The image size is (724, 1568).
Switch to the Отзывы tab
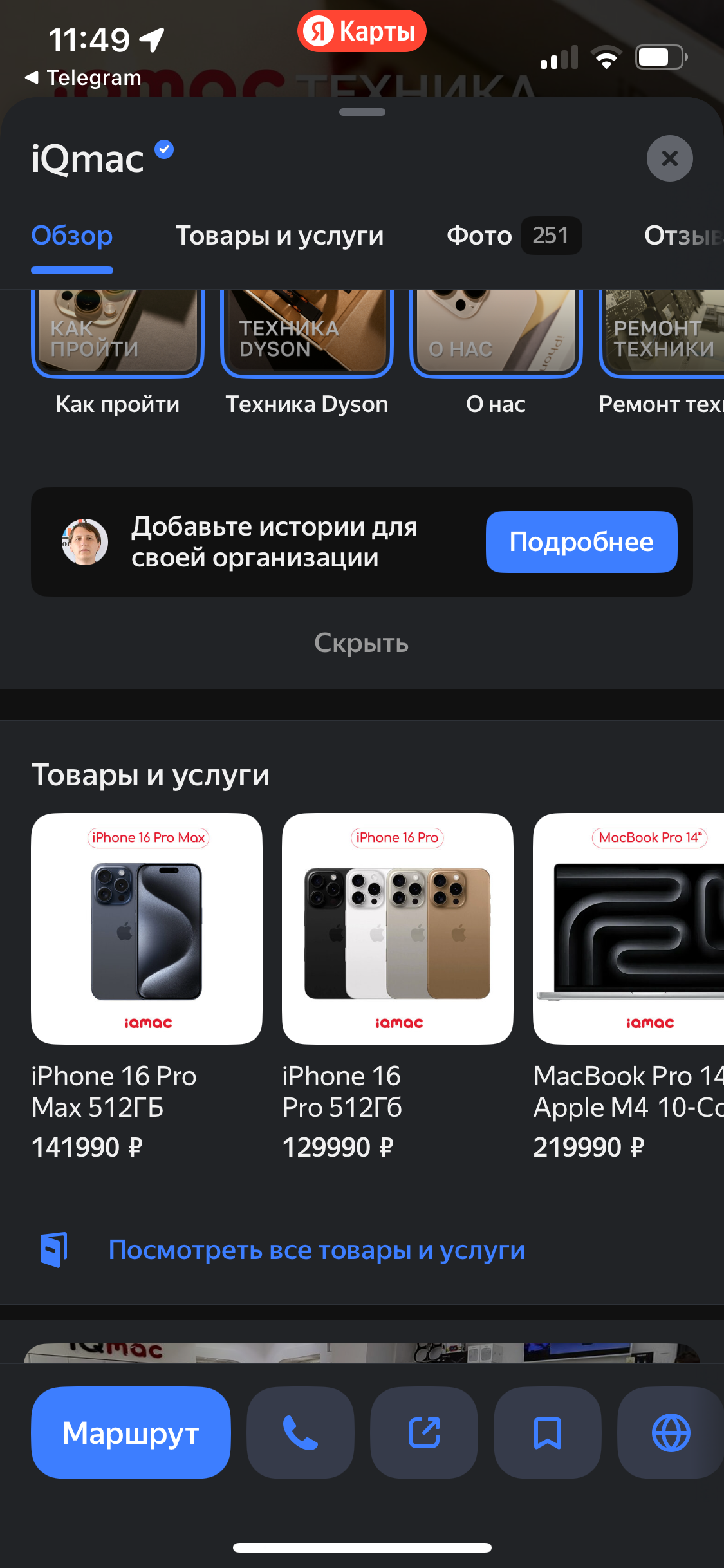[x=683, y=236]
